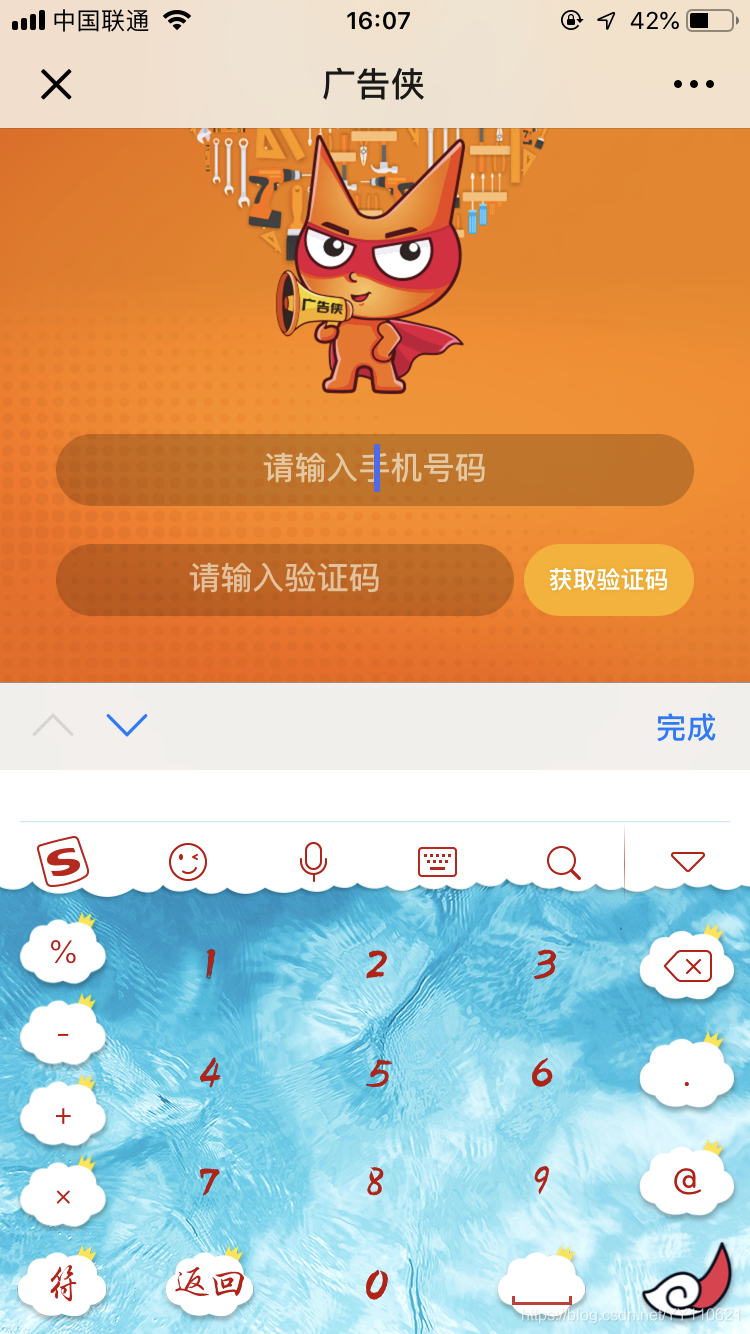Tap 完成 to dismiss the keyboard
This screenshot has width=750, height=1334.
685,727
